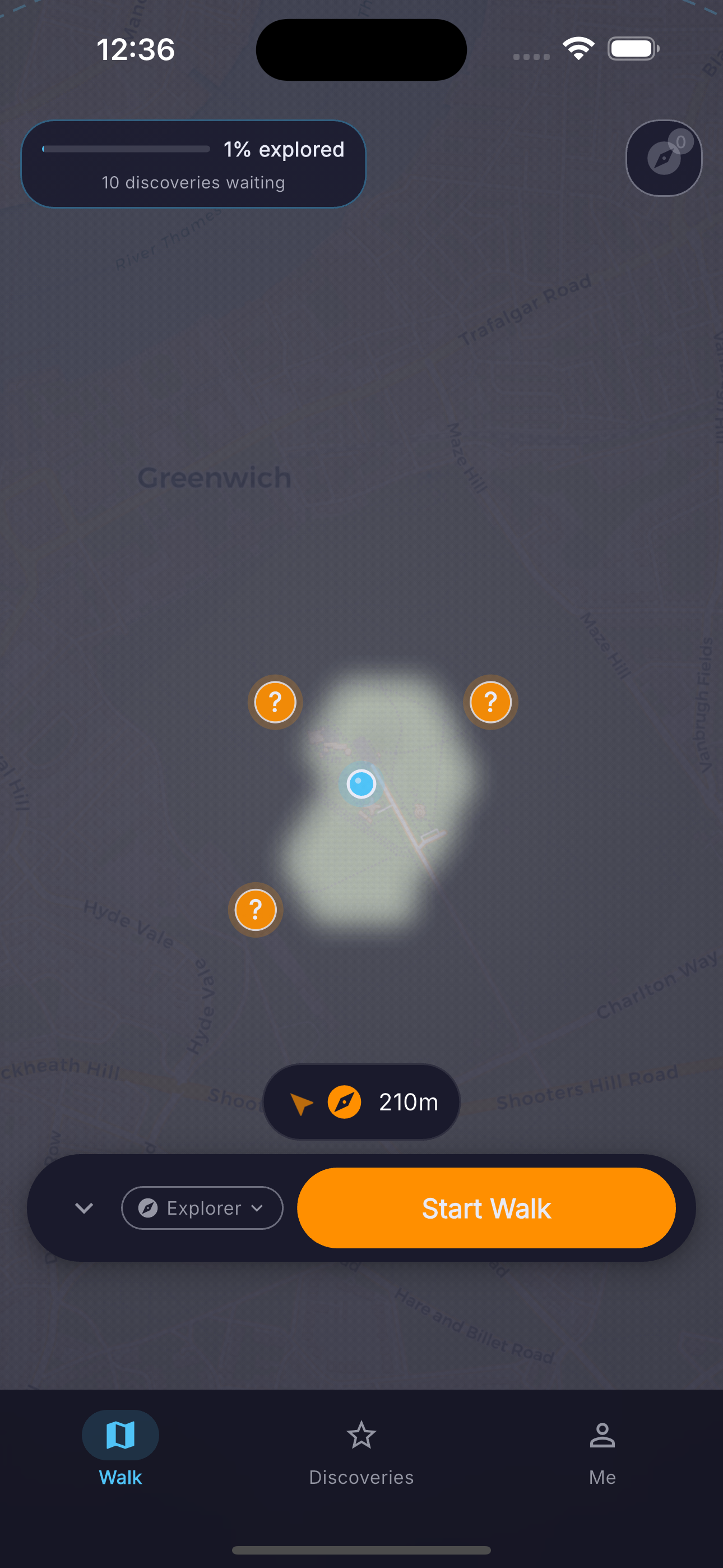Open the Explorer mode dropdown
723x1568 pixels.
click(x=202, y=1209)
